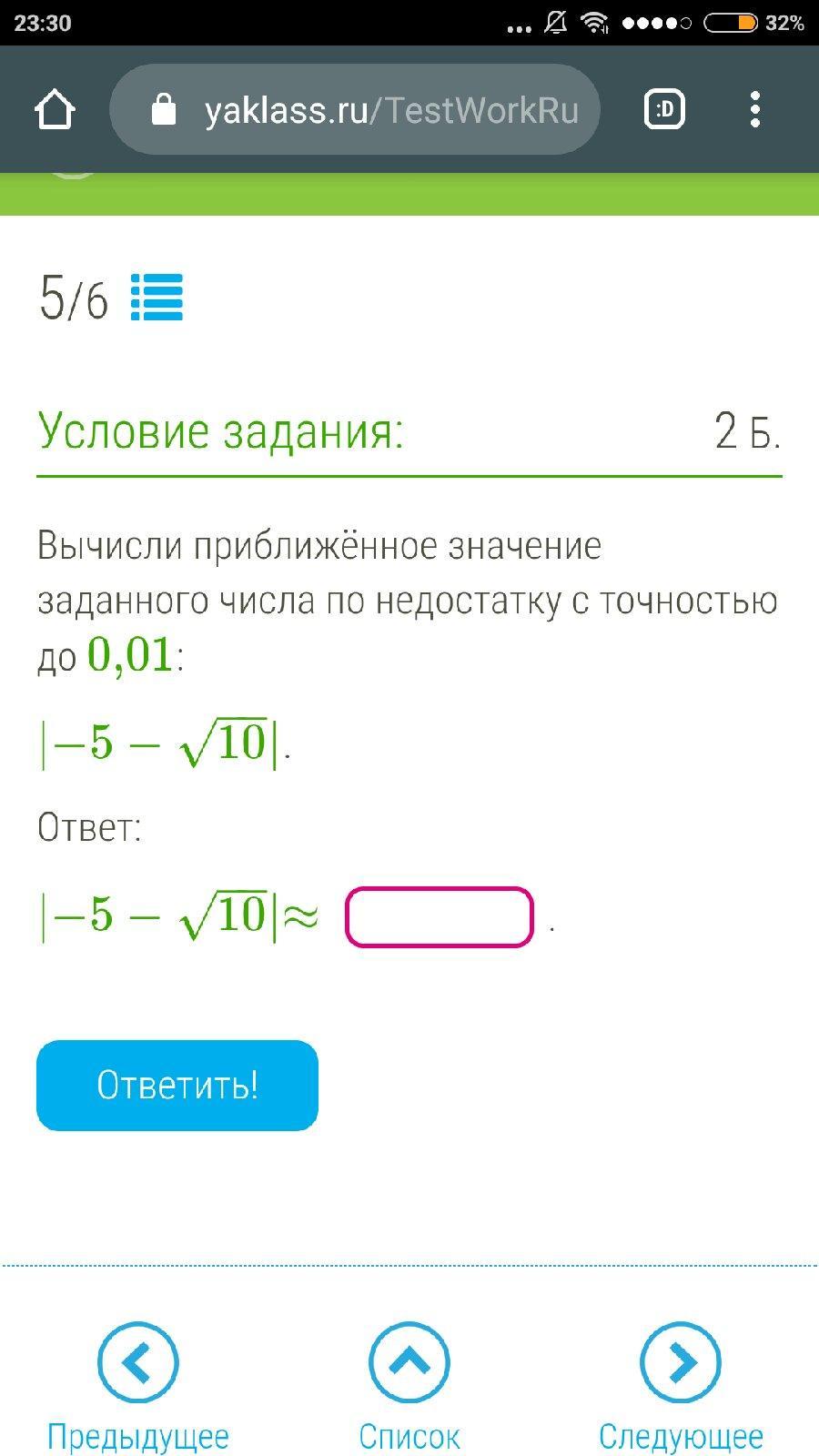Viewport: 819px width, 1456px height.
Task: Tap the yaklass.ru address bar
Action: pos(355,110)
